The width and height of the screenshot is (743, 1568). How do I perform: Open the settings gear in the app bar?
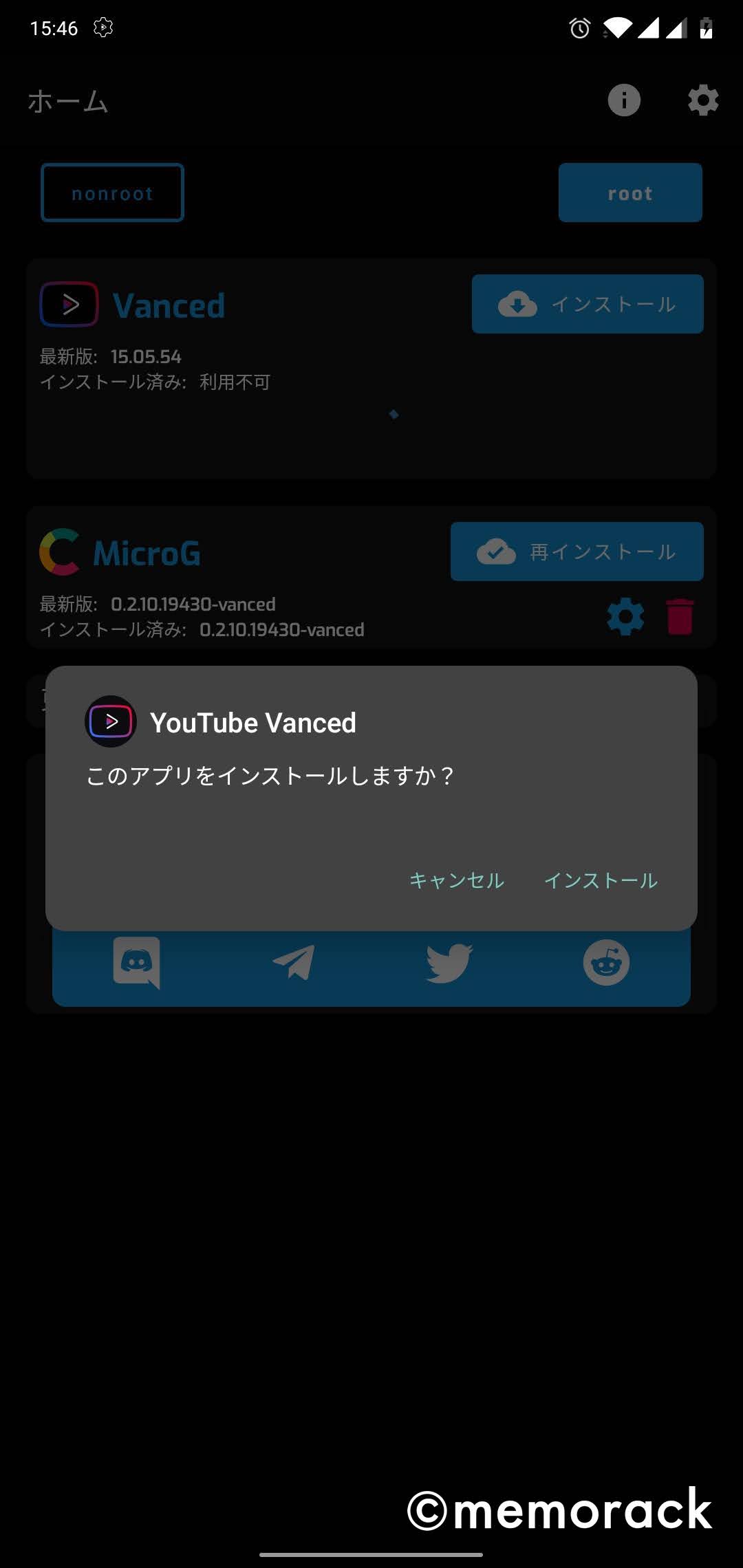coord(703,100)
